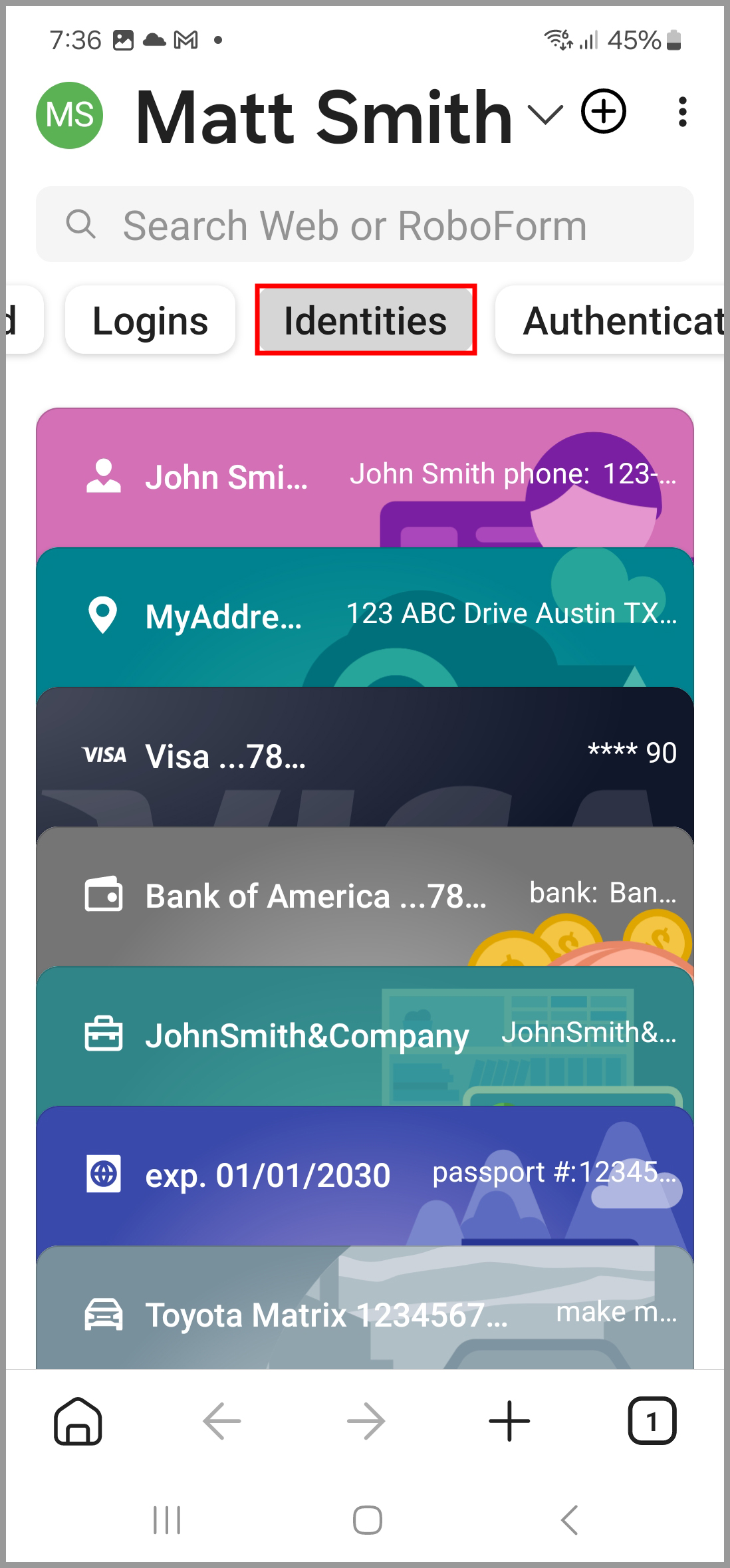Screen dimensions: 730x1568
Task: Go to the browser home page
Action: (78, 1421)
